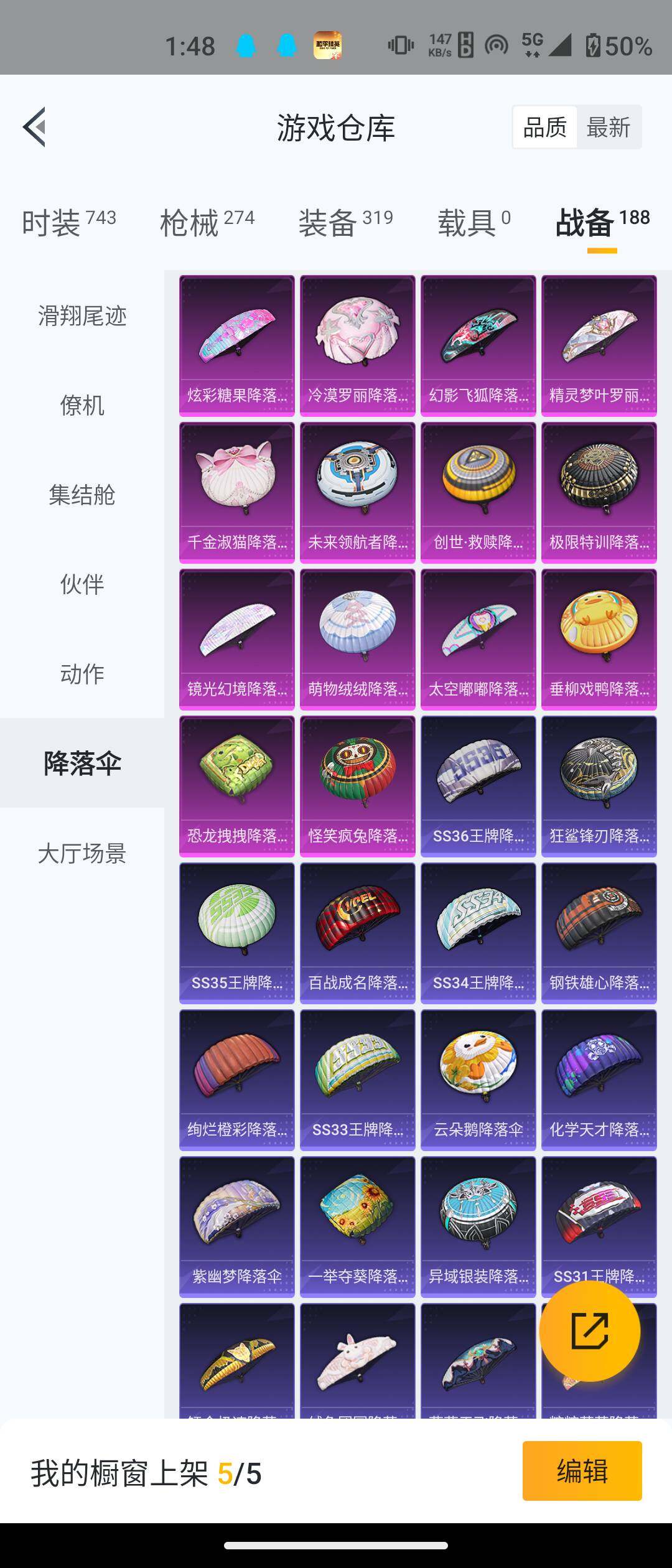Open the 千金淑猫降落伞 item
Viewport: 672px width, 1568px height.
coord(236,492)
